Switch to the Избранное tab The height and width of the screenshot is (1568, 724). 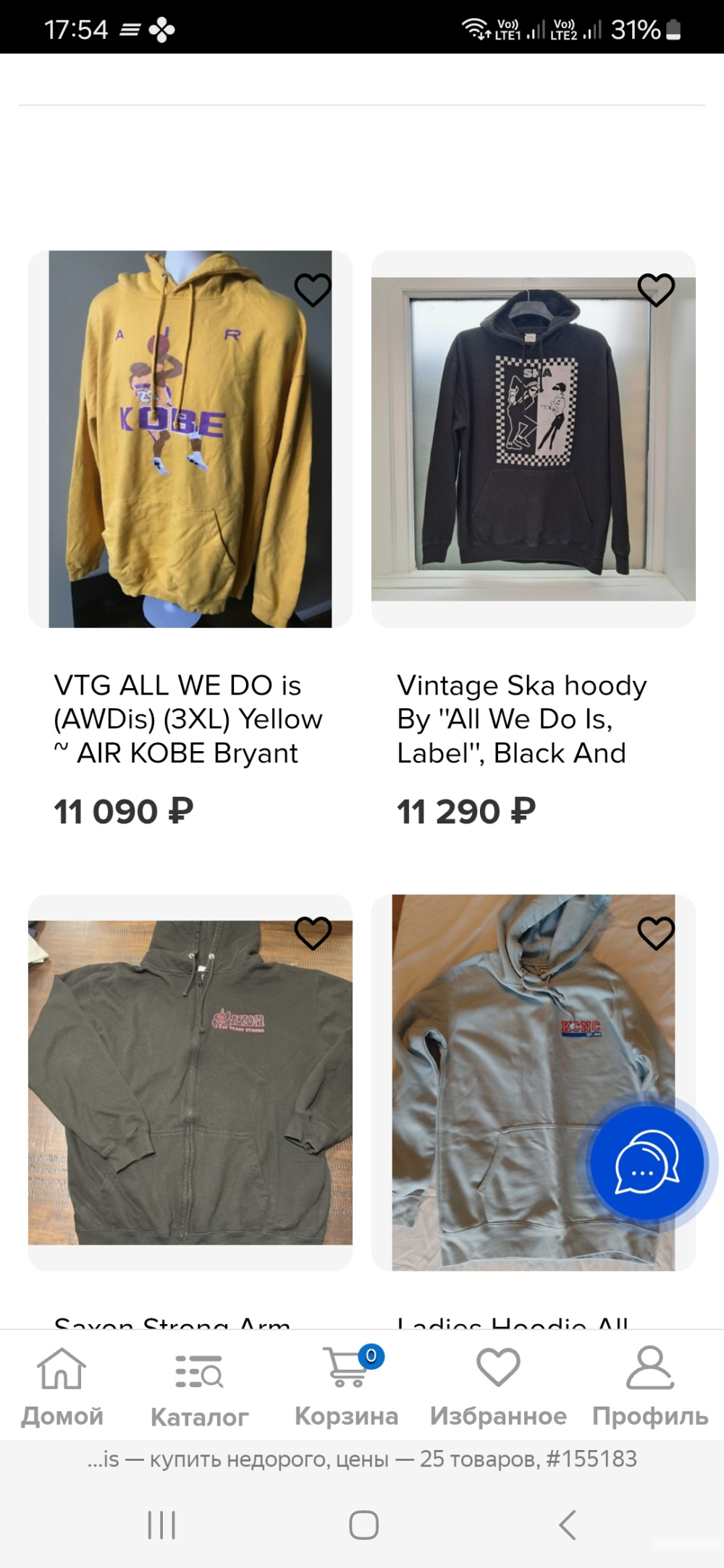(498, 1387)
